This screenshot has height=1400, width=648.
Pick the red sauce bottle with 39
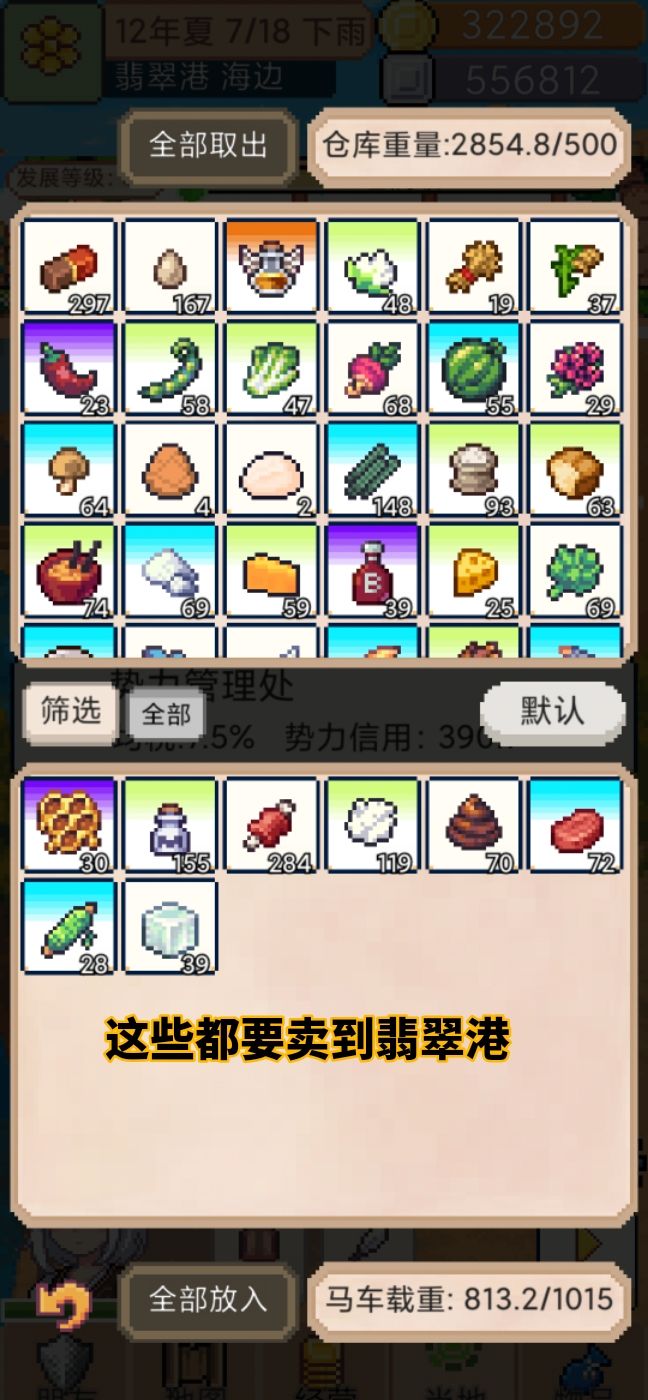(373, 570)
